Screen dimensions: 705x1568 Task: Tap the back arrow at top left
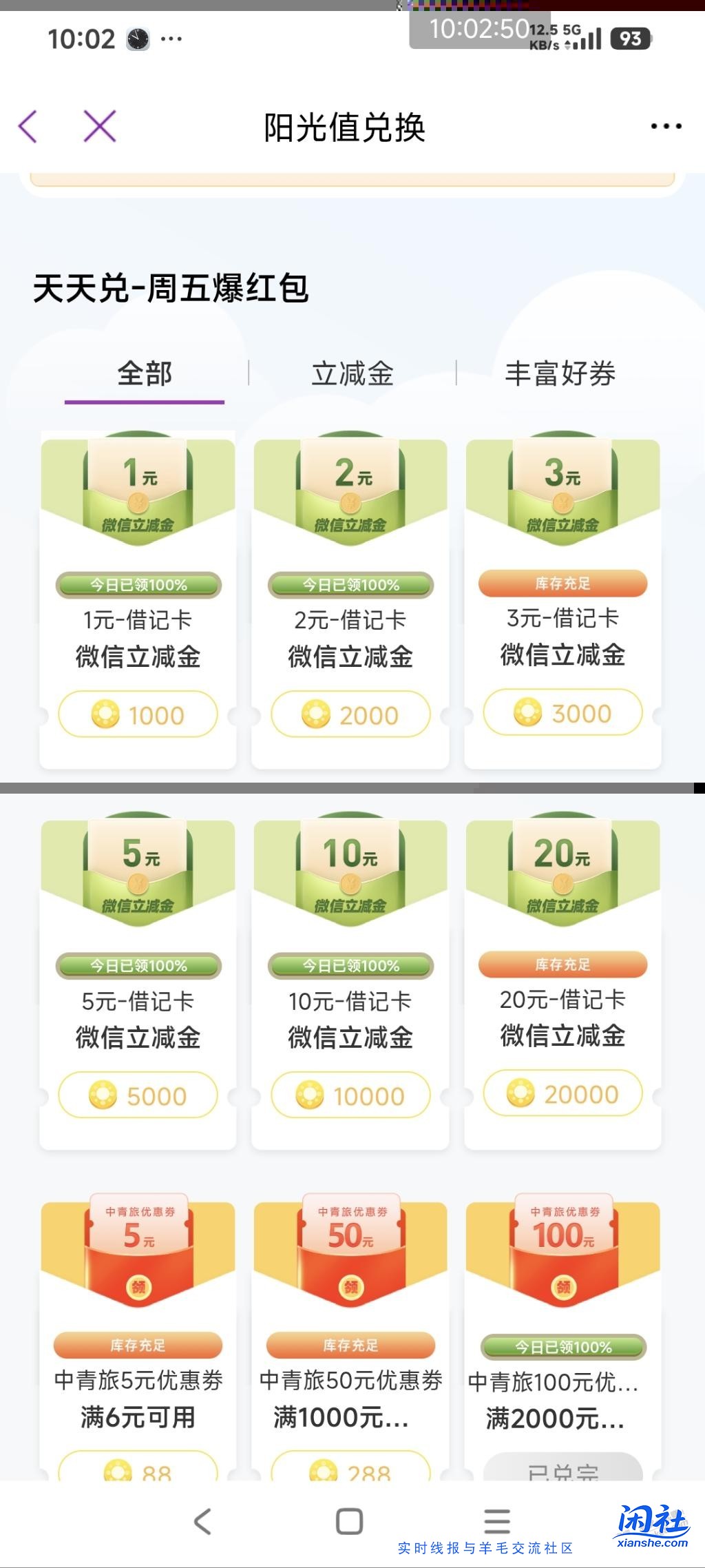28,127
